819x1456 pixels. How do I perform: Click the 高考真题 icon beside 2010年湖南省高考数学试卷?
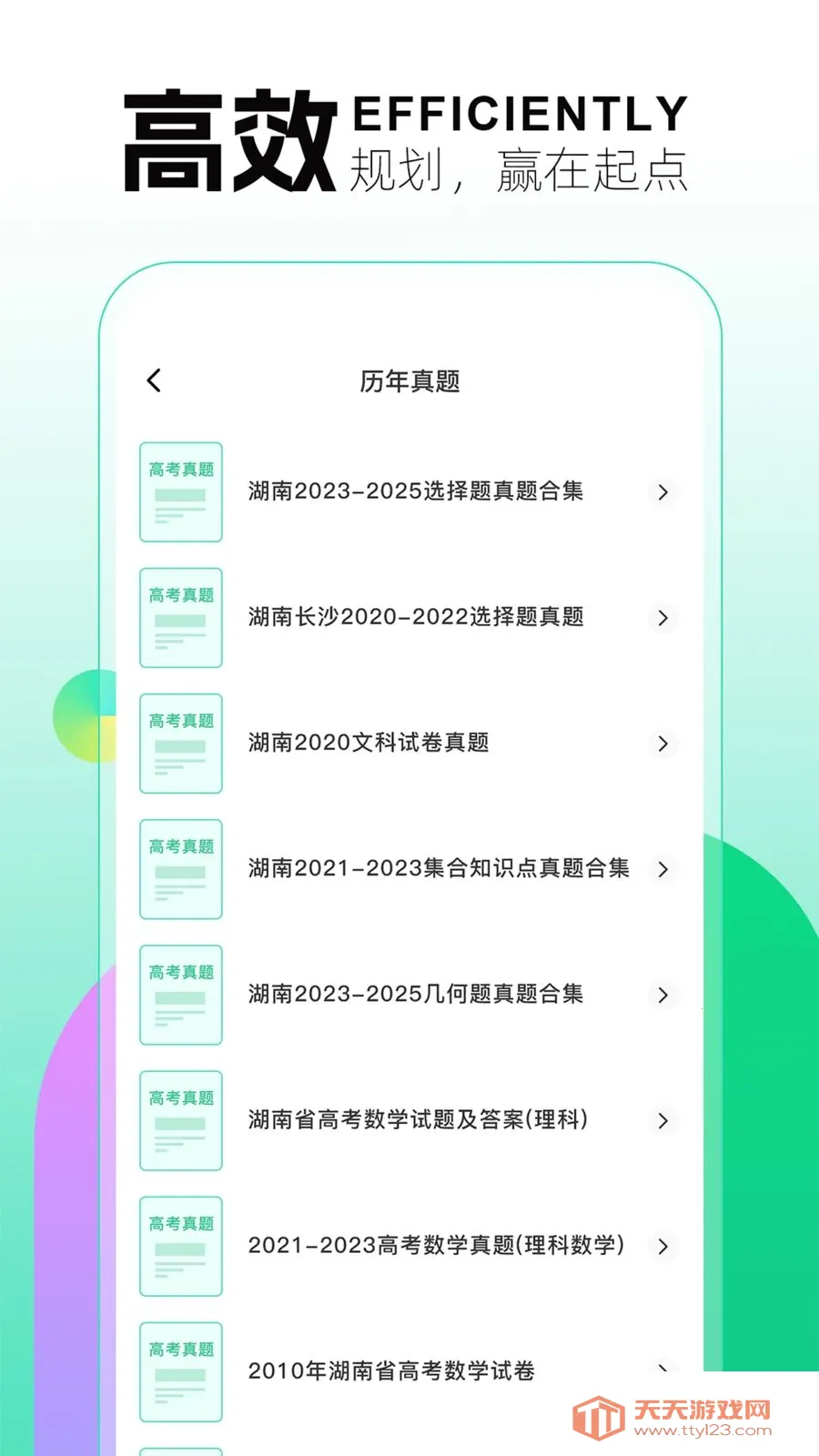pyautogui.click(x=180, y=1371)
